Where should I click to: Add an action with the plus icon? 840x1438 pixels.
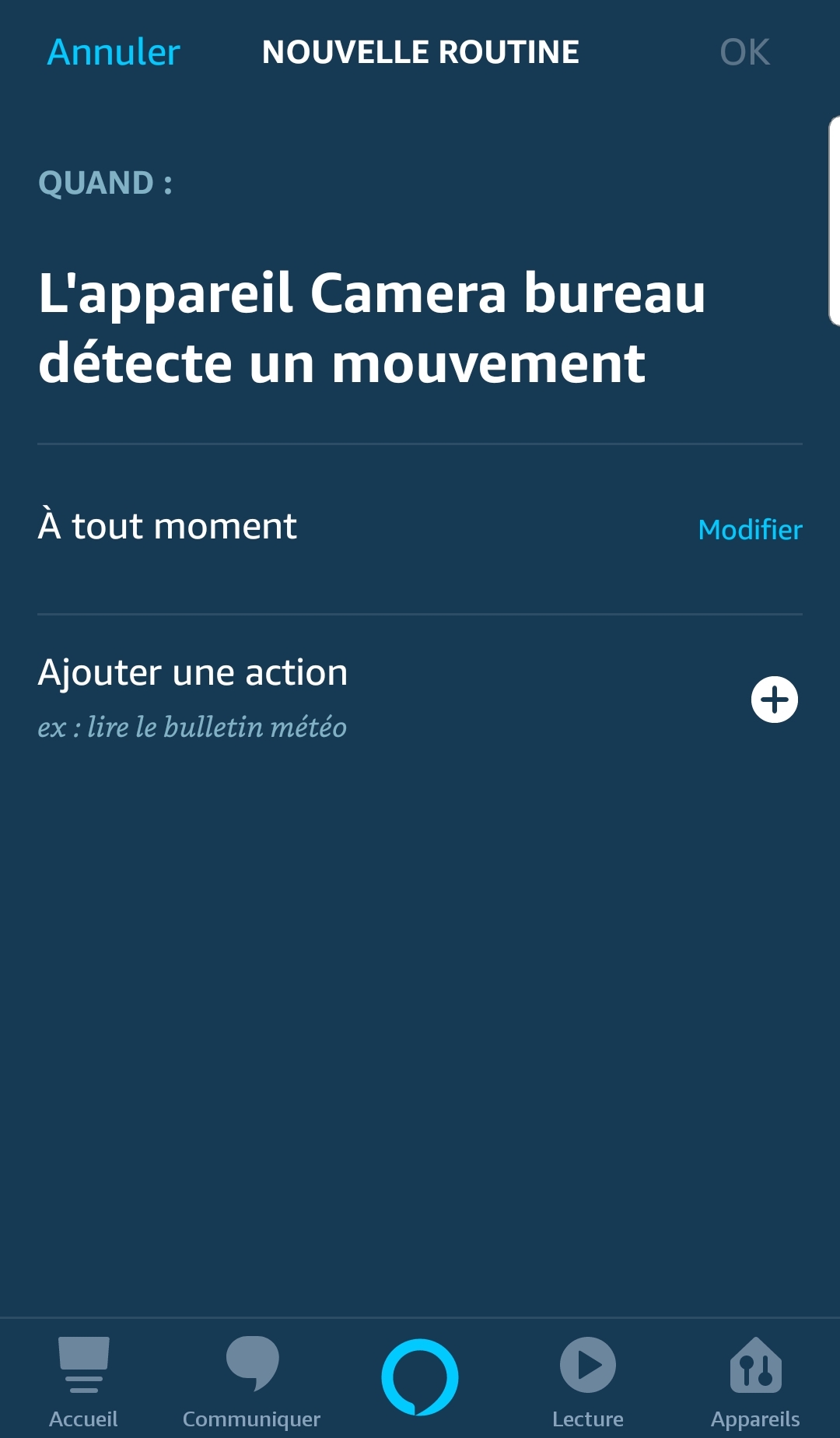click(775, 700)
